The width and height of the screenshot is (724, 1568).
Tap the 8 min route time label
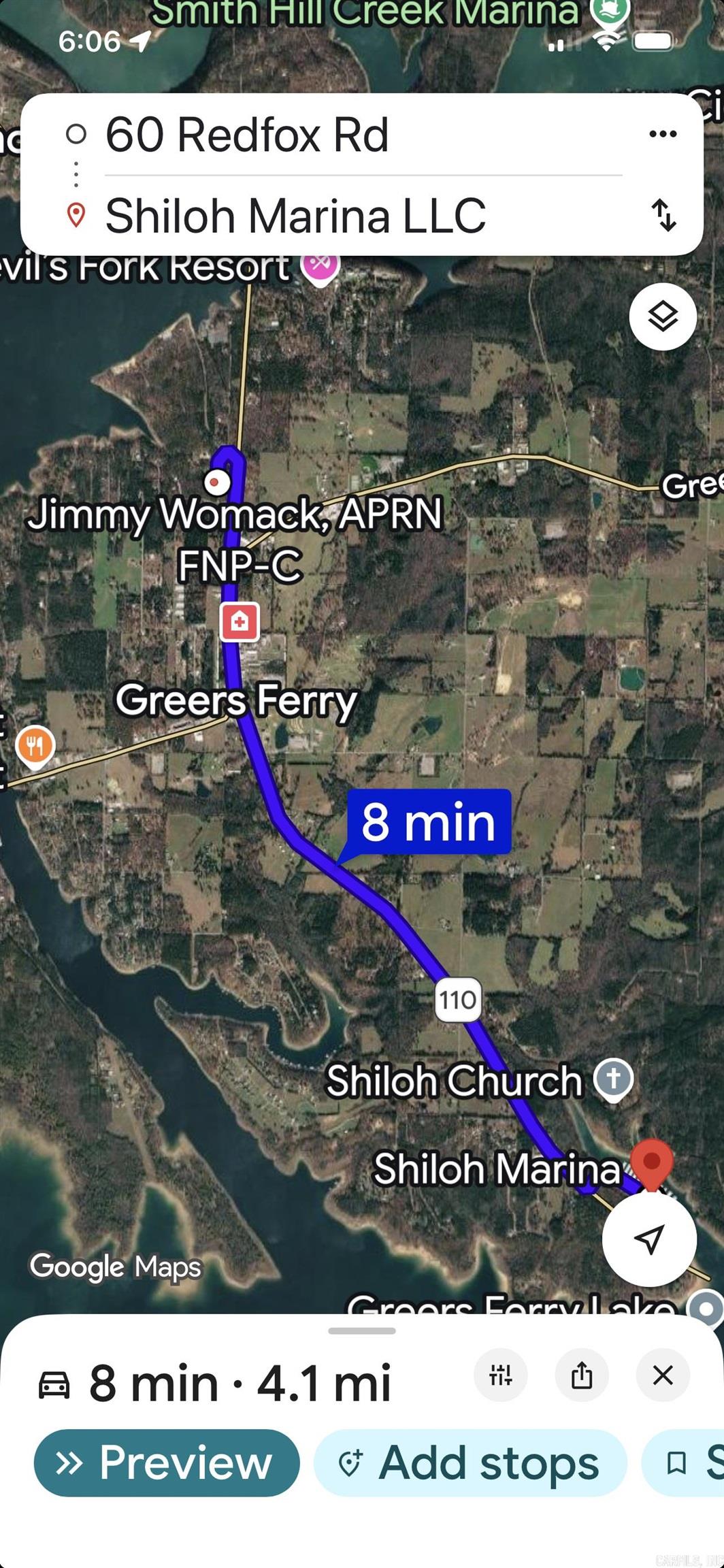point(429,821)
